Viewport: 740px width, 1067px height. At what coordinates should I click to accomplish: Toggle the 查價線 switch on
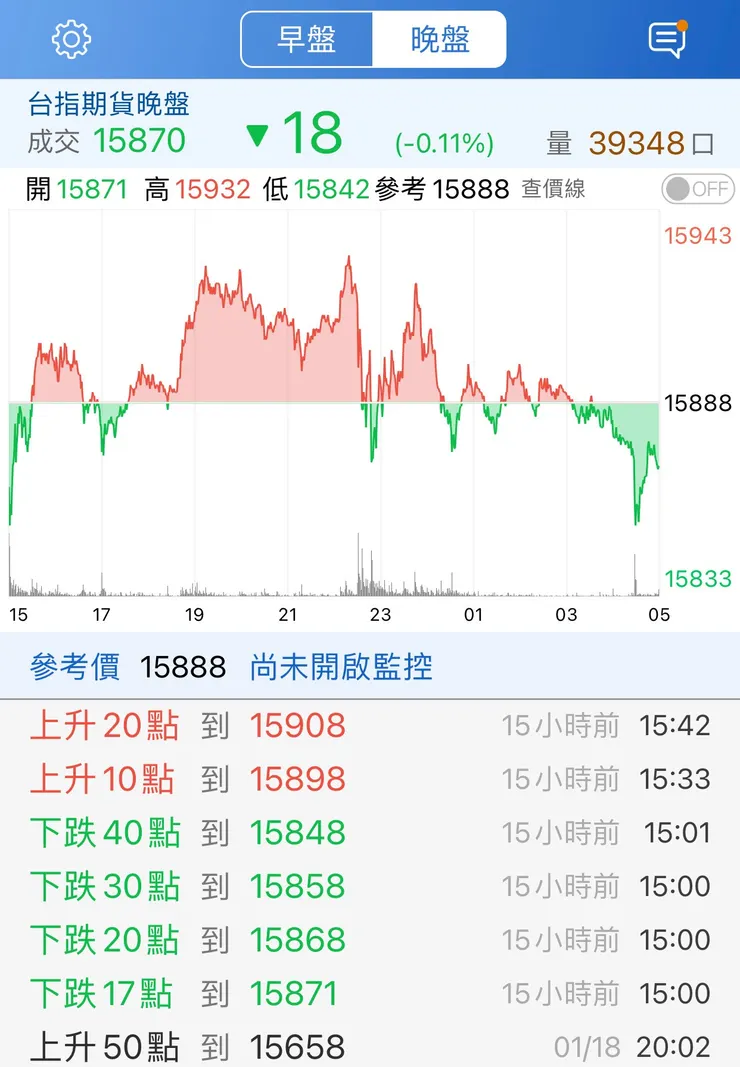[698, 188]
